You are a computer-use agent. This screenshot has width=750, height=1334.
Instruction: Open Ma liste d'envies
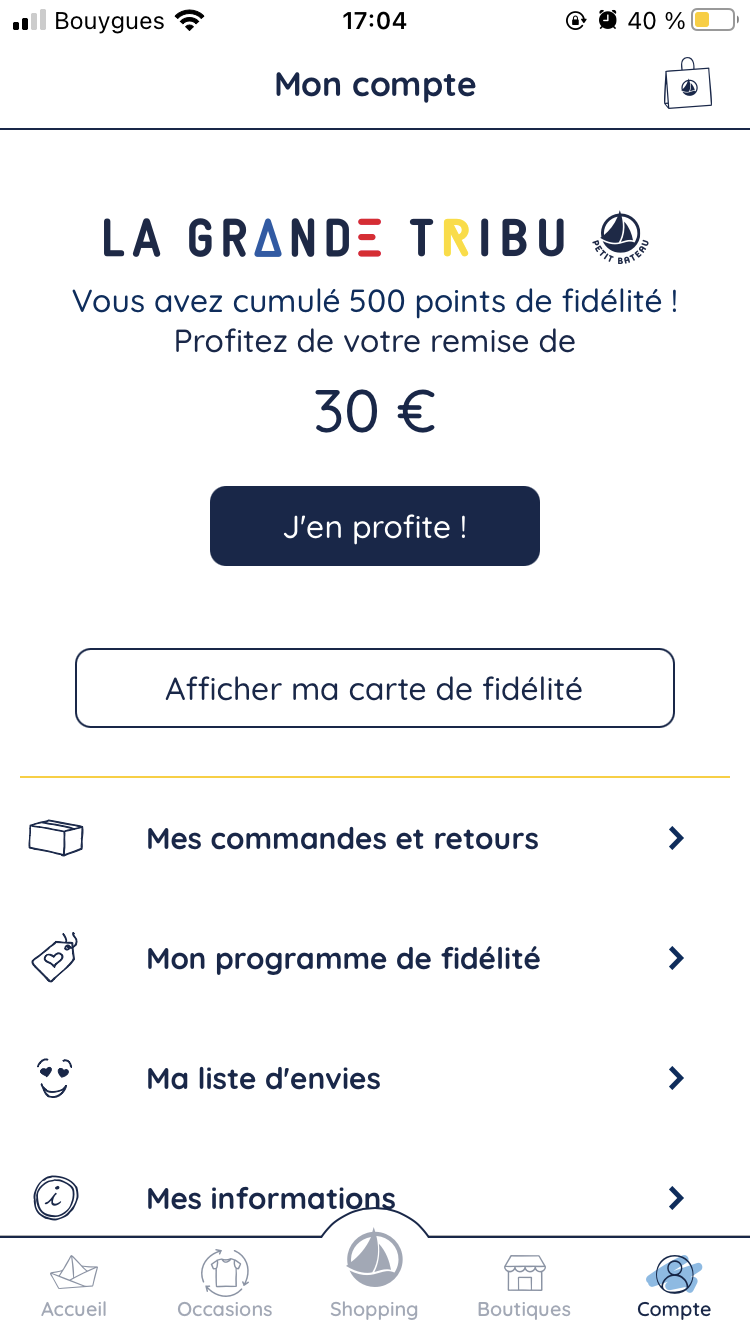tap(375, 1078)
